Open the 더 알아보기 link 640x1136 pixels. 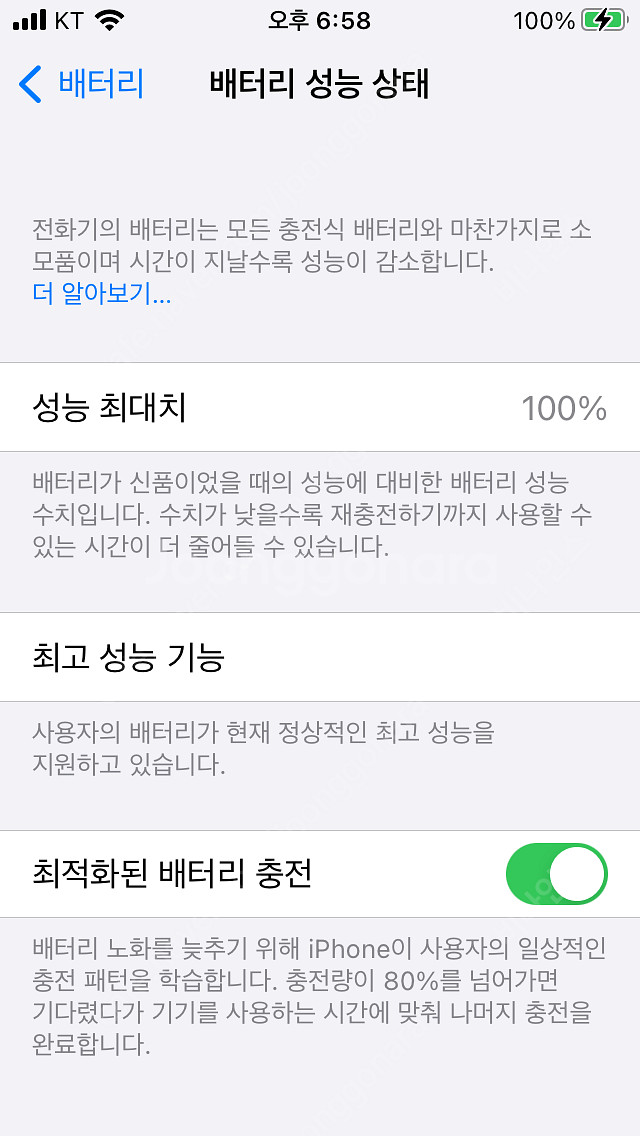(x=102, y=295)
